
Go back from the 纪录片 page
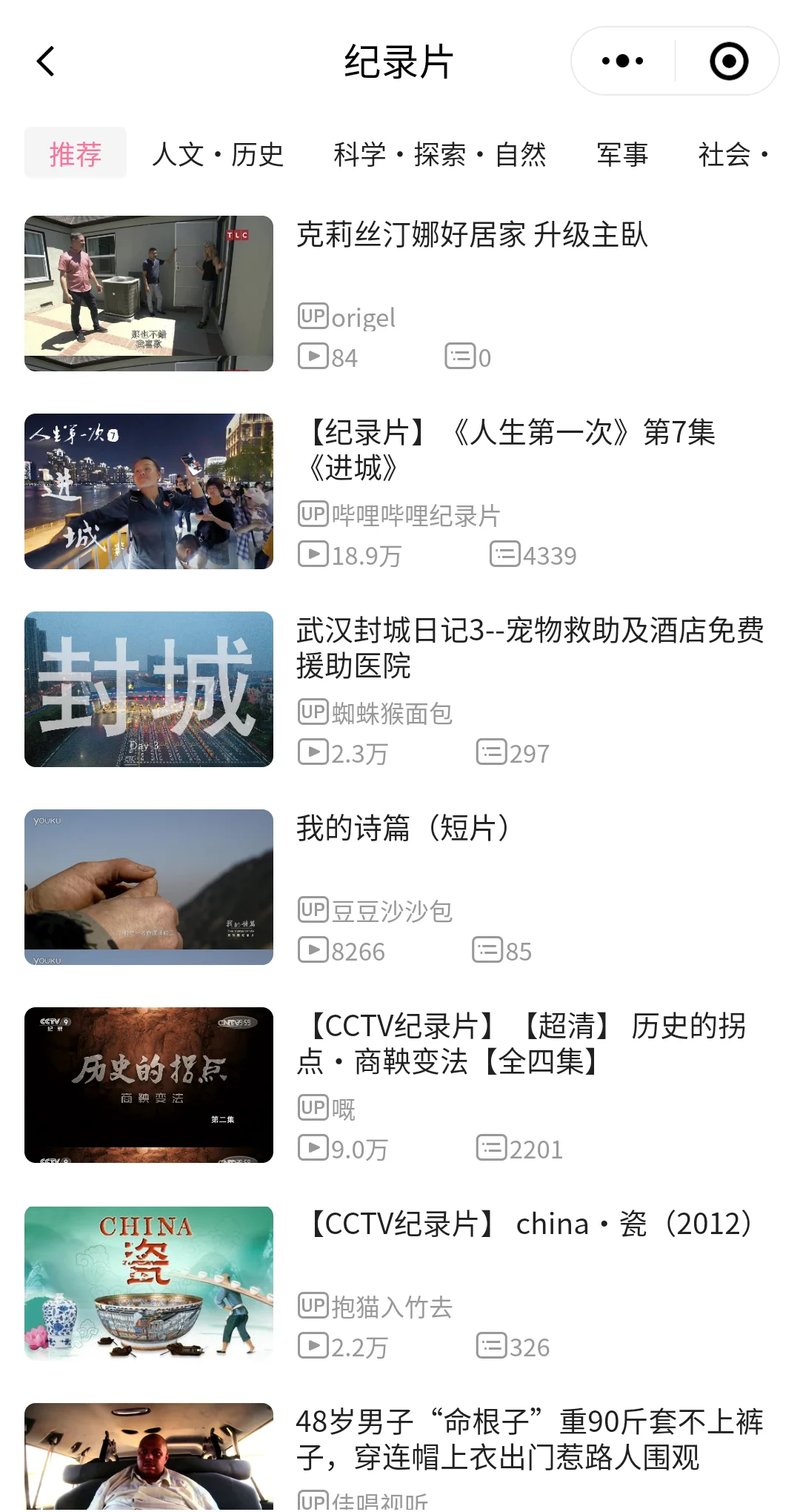pos(46,62)
